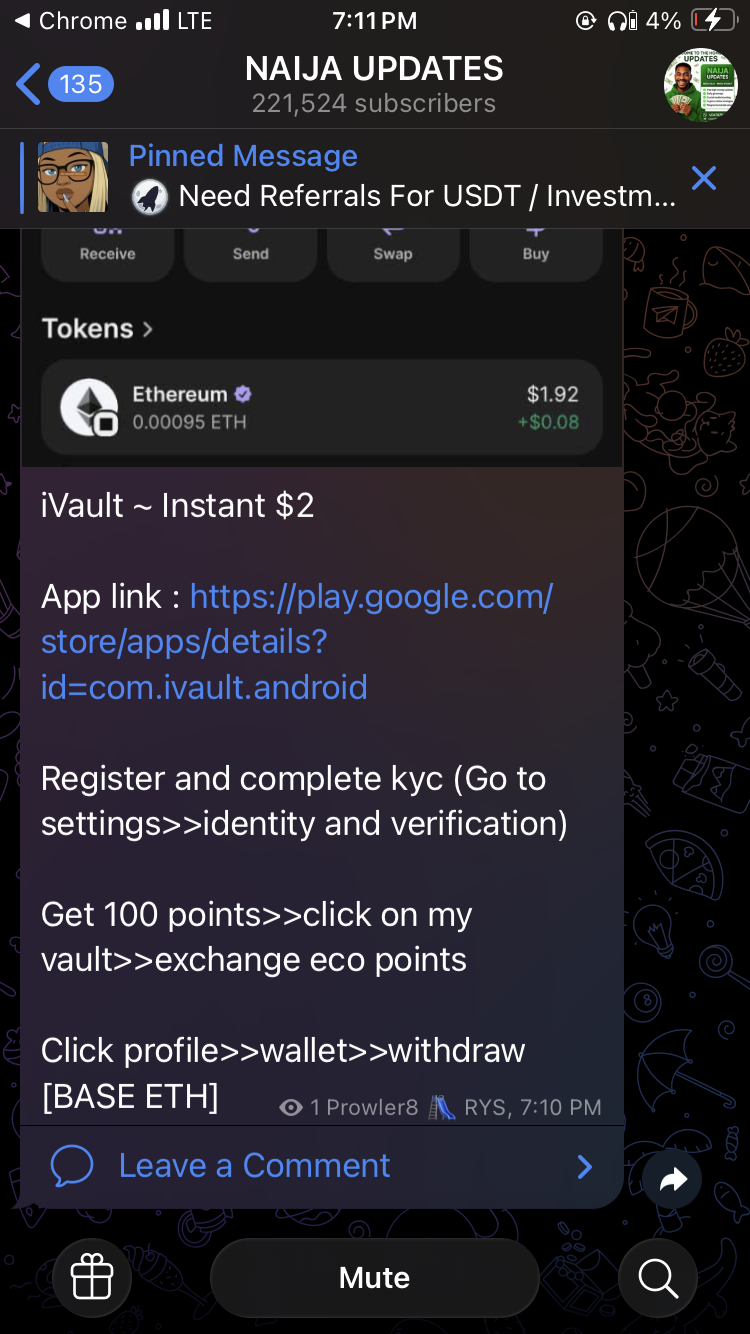Open the pinned Need Referrals message
This screenshot has width=750, height=1334.
click(x=400, y=177)
